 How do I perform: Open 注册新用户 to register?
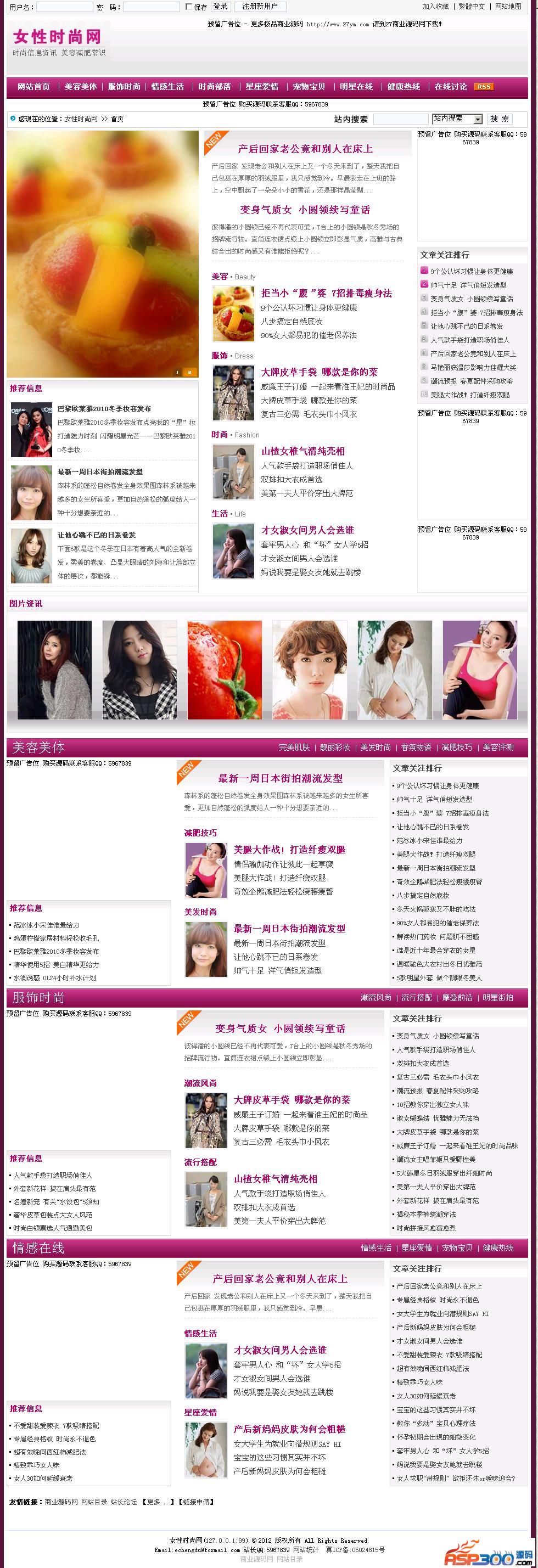260,7
